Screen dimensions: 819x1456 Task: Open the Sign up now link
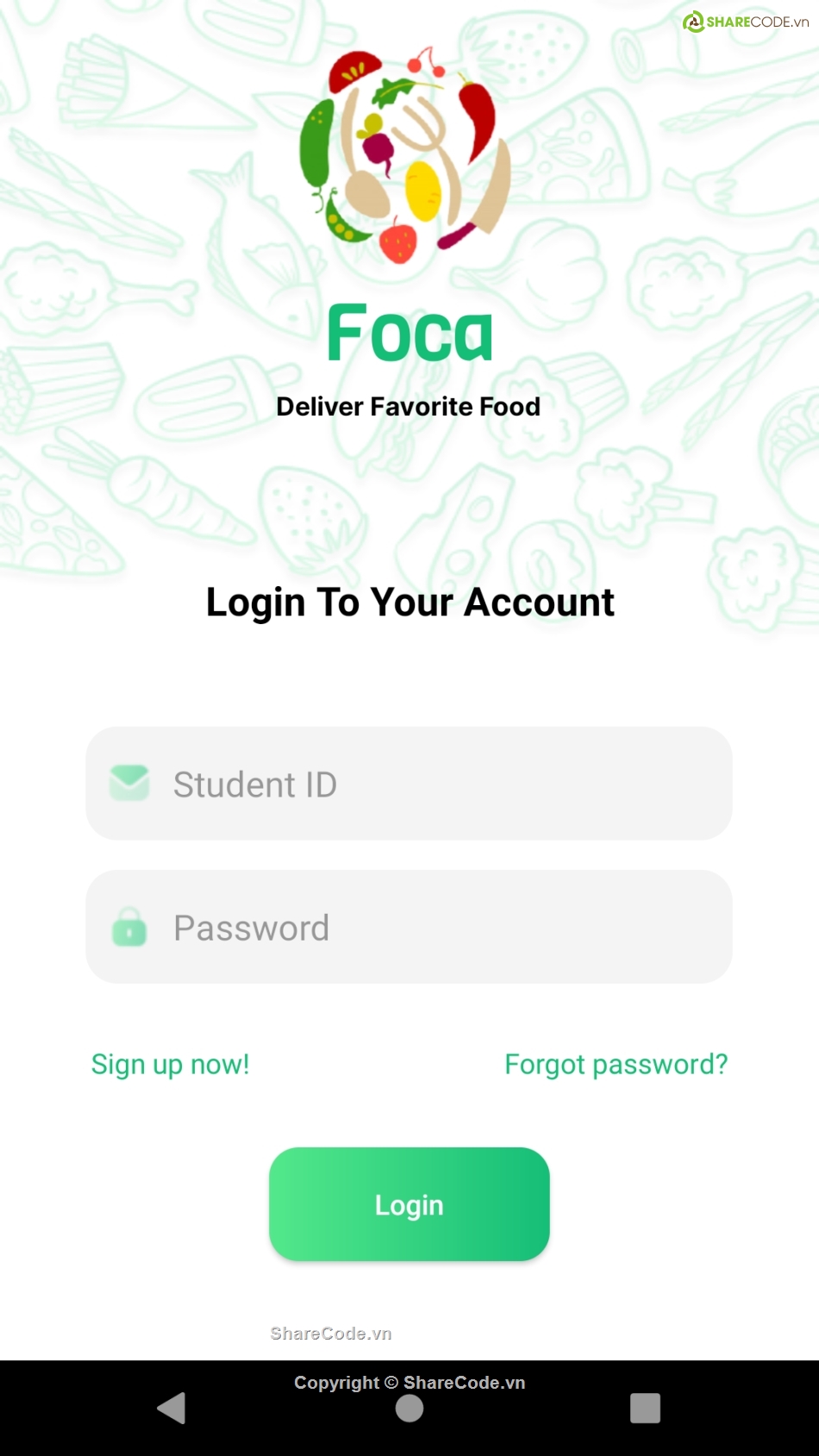171,1065
